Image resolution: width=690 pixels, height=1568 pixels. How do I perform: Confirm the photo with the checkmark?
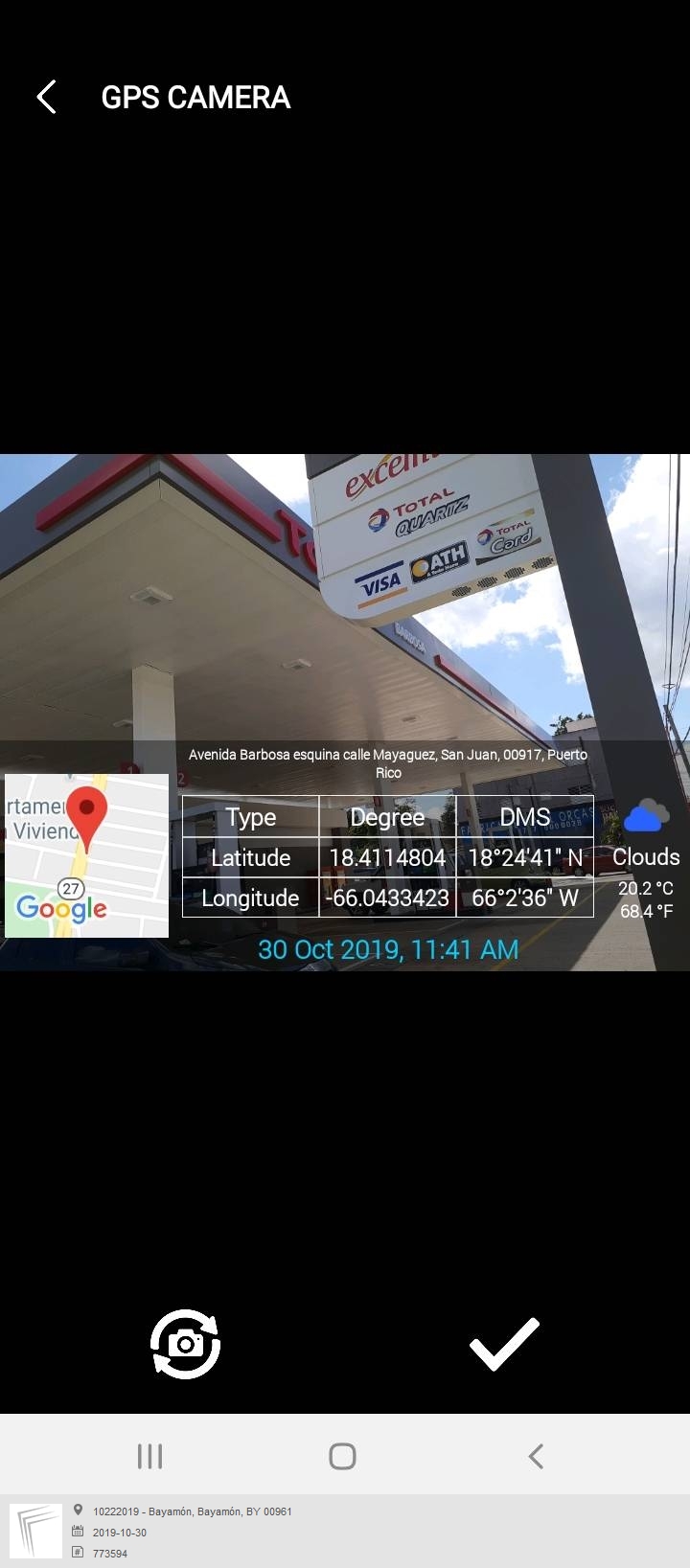pos(504,1344)
